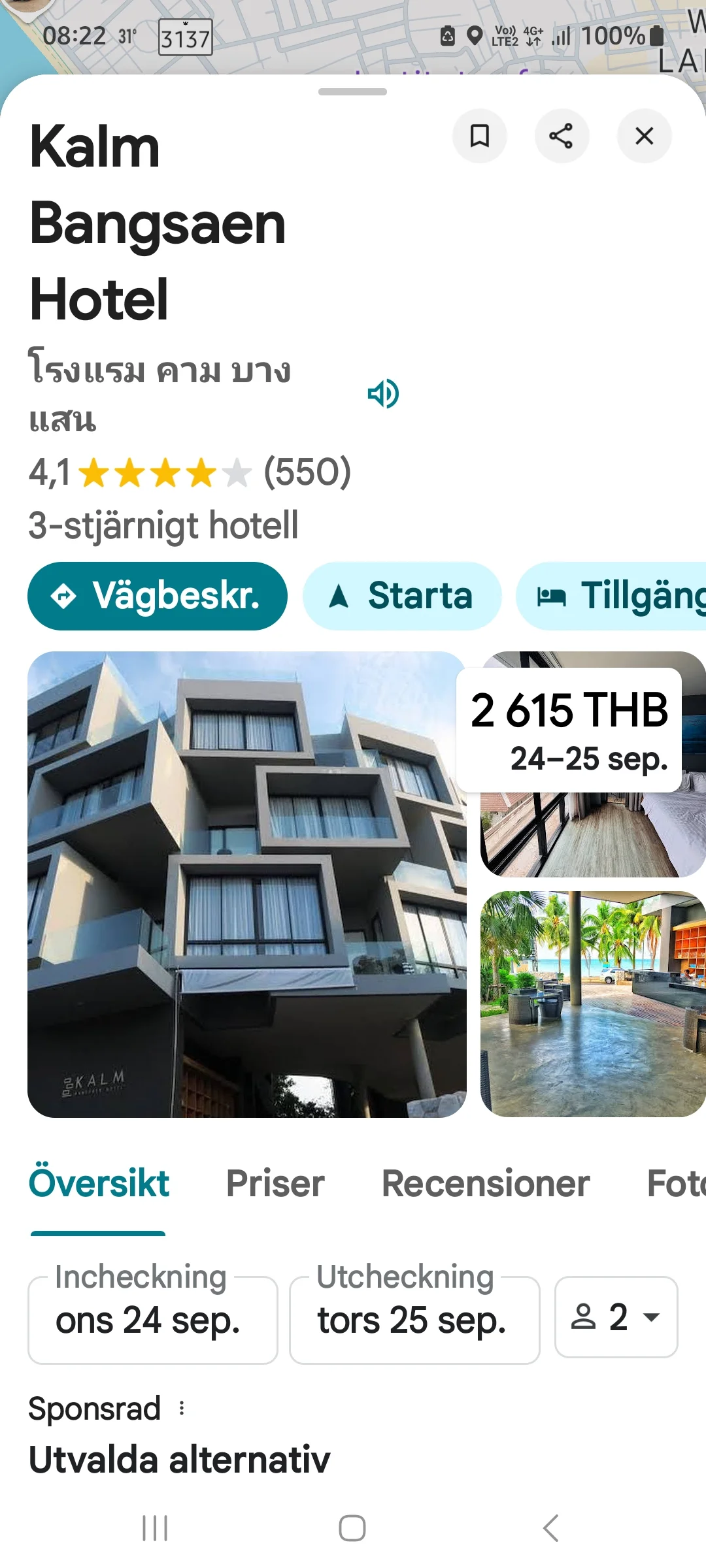Play the Thai name pronunciation
The width and height of the screenshot is (706, 1568).
[383, 394]
